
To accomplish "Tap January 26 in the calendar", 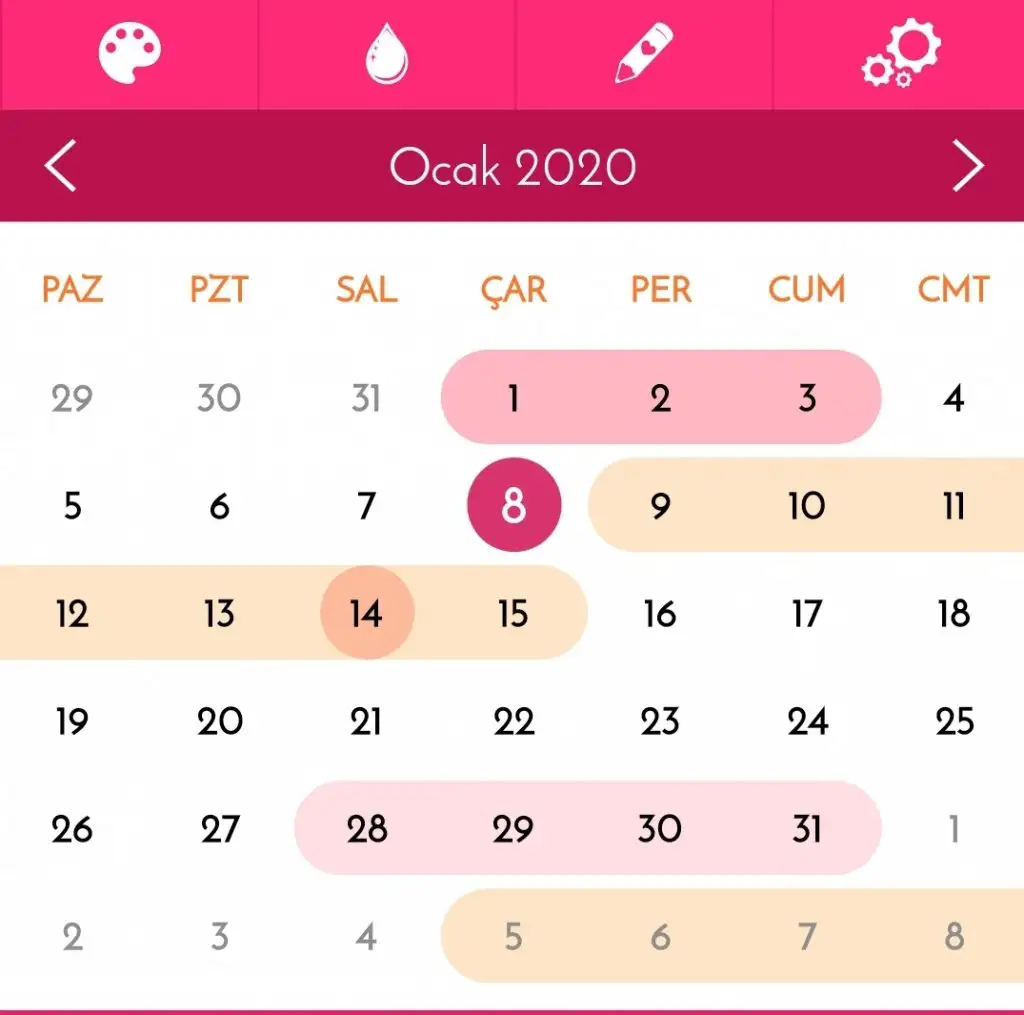I will point(72,829).
